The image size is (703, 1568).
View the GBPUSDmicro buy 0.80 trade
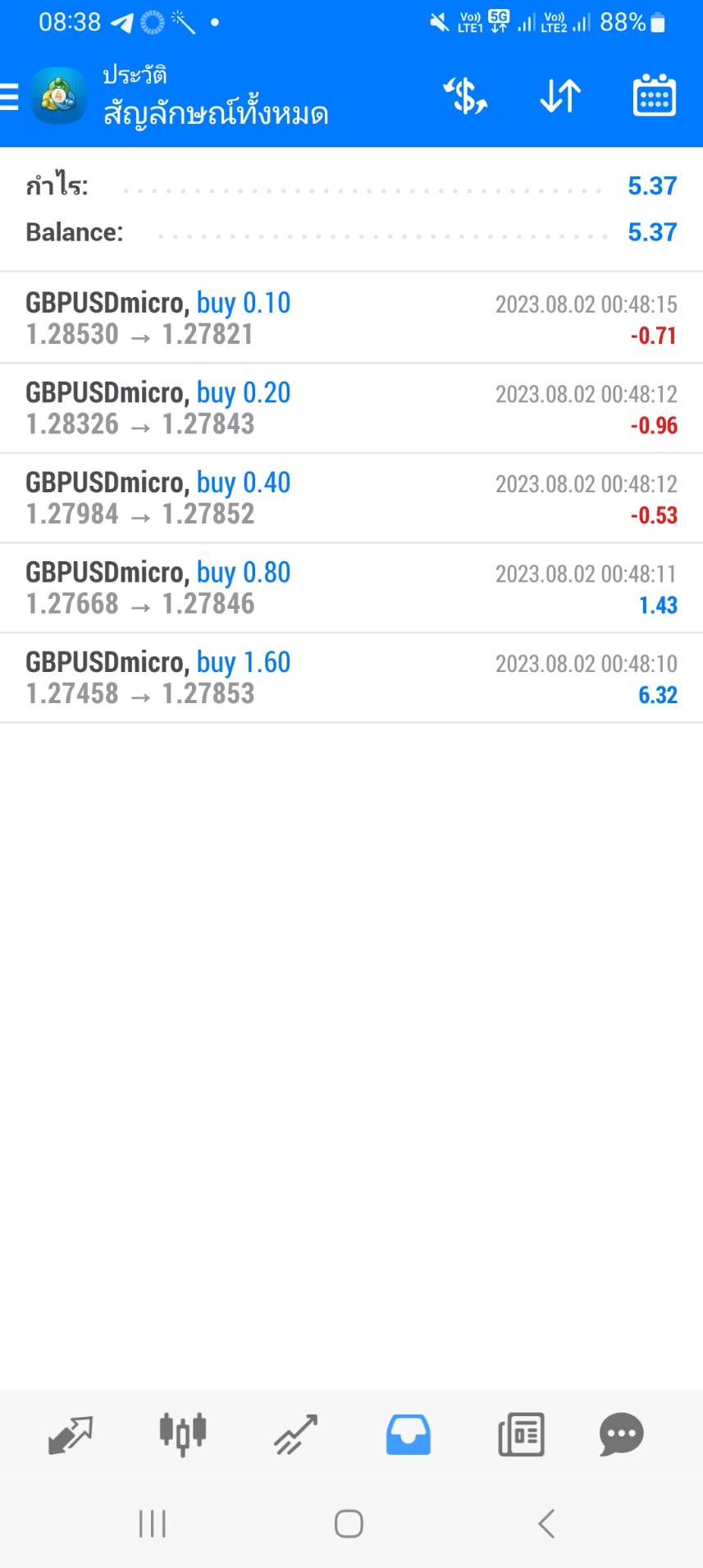[x=351, y=587]
